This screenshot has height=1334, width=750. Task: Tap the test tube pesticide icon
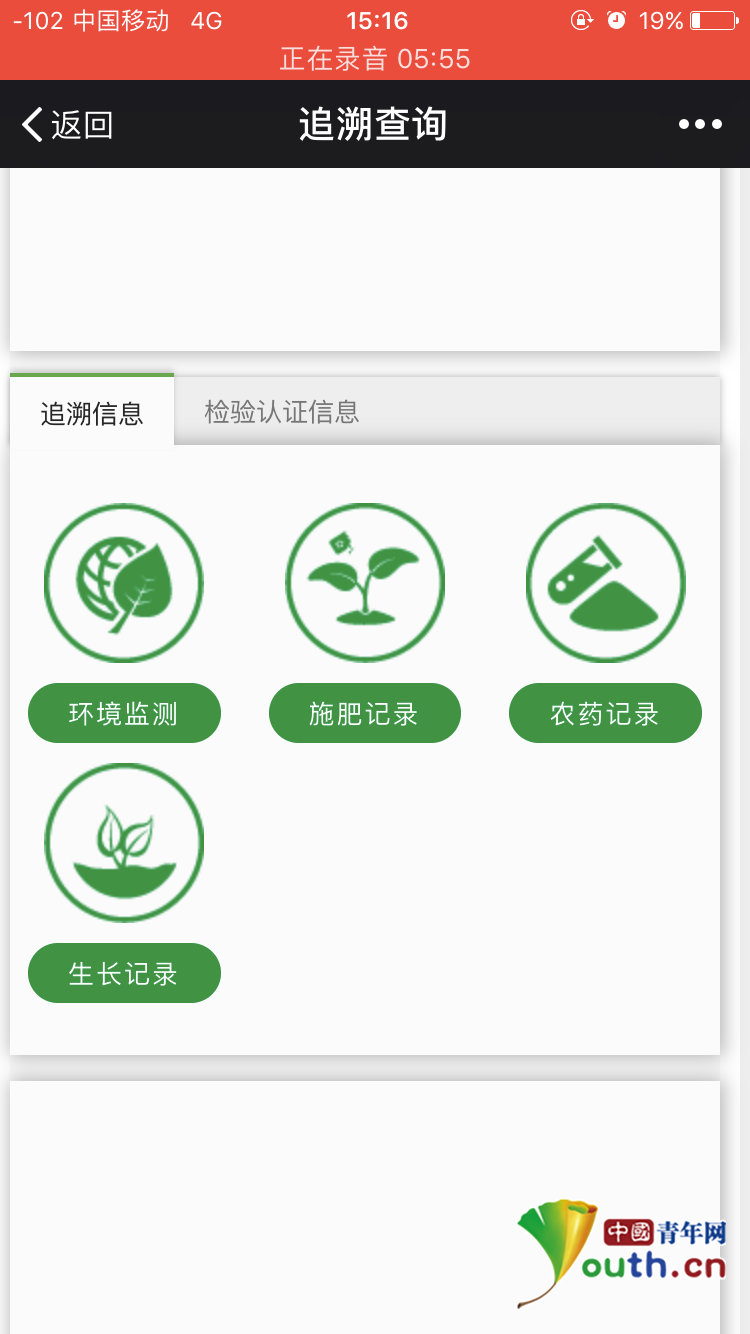[x=605, y=583]
